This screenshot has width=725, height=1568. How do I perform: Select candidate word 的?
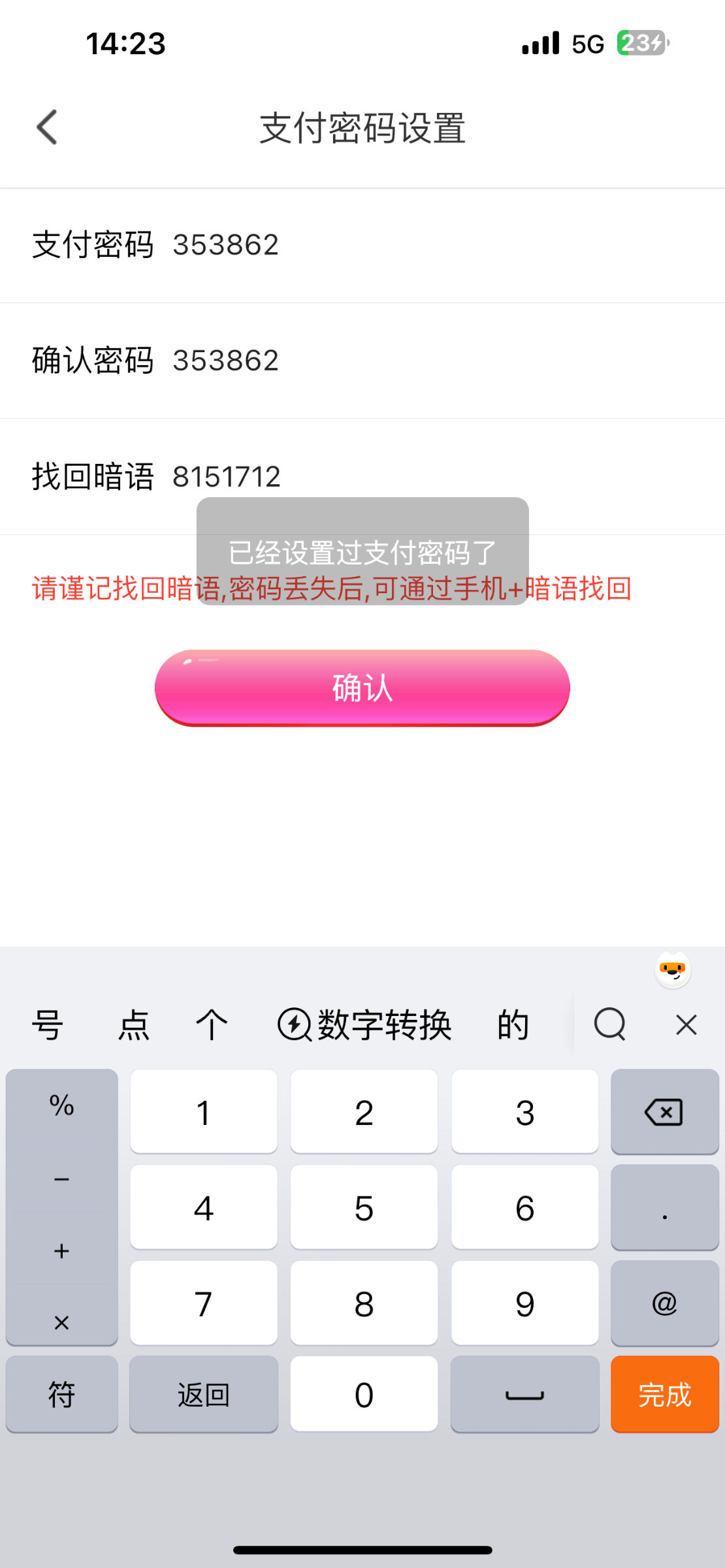513,1024
